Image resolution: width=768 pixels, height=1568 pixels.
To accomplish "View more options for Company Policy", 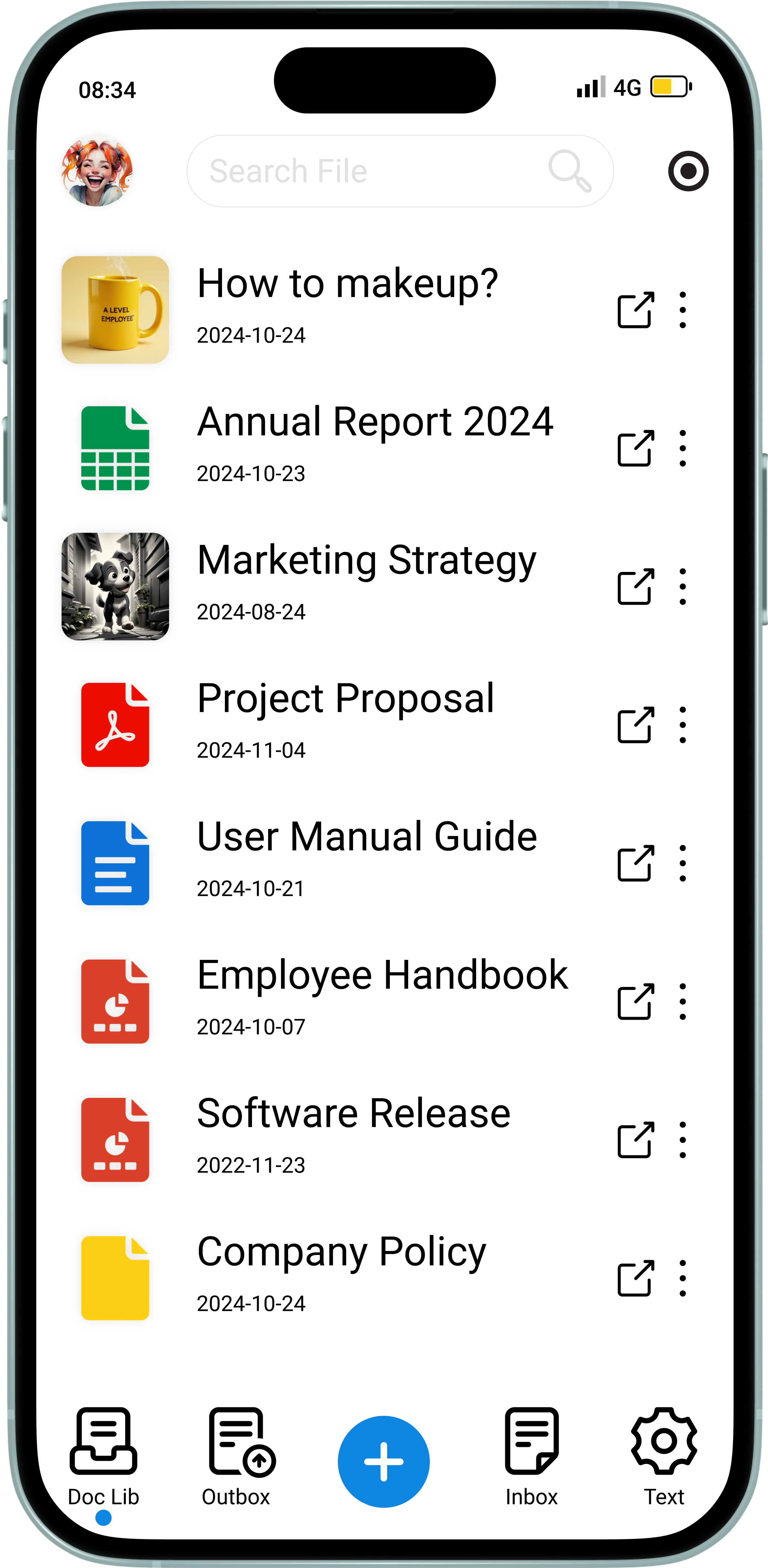I will [x=683, y=1278].
